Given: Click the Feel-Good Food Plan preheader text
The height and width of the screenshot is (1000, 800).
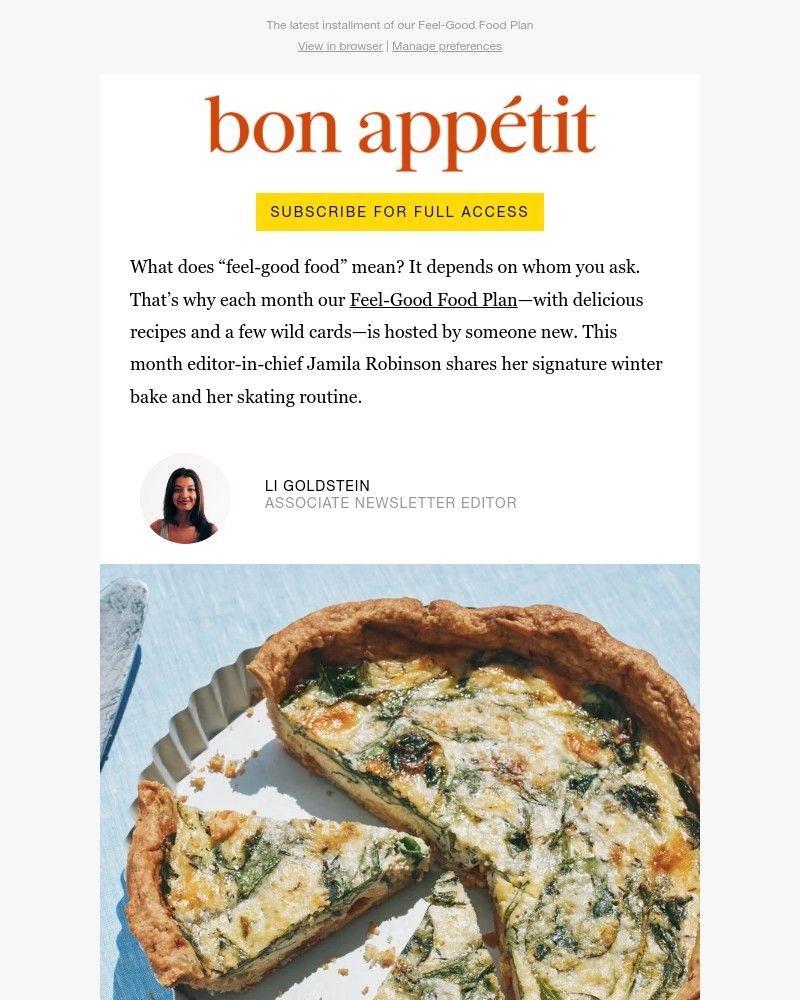Looking at the screenshot, I should pos(399,25).
